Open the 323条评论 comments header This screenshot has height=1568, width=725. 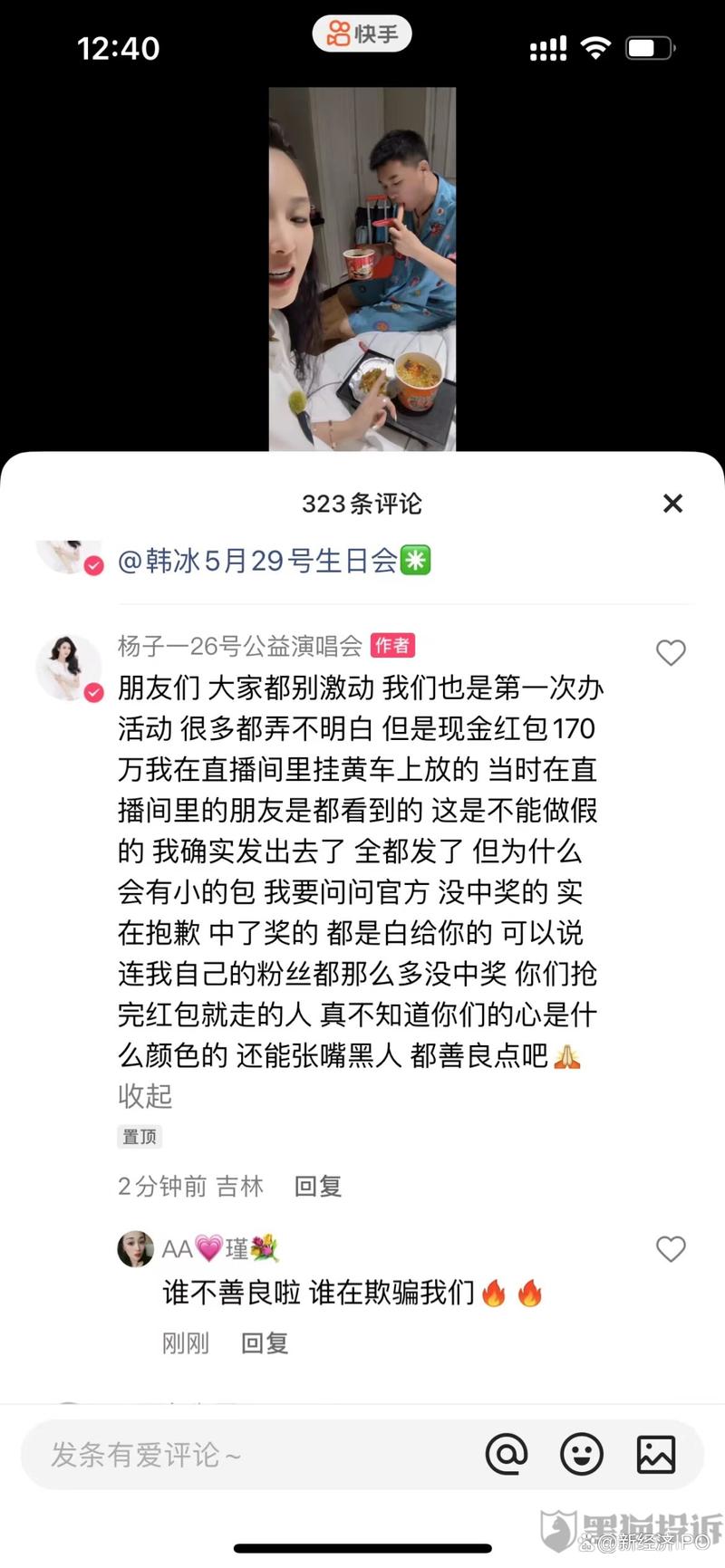[362, 504]
